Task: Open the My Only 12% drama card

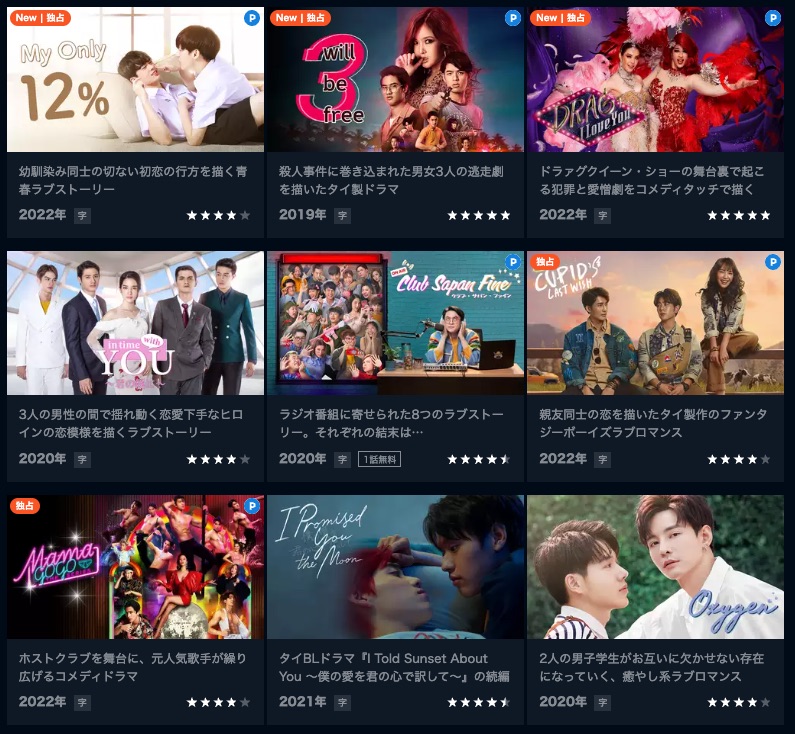Action: click(135, 80)
